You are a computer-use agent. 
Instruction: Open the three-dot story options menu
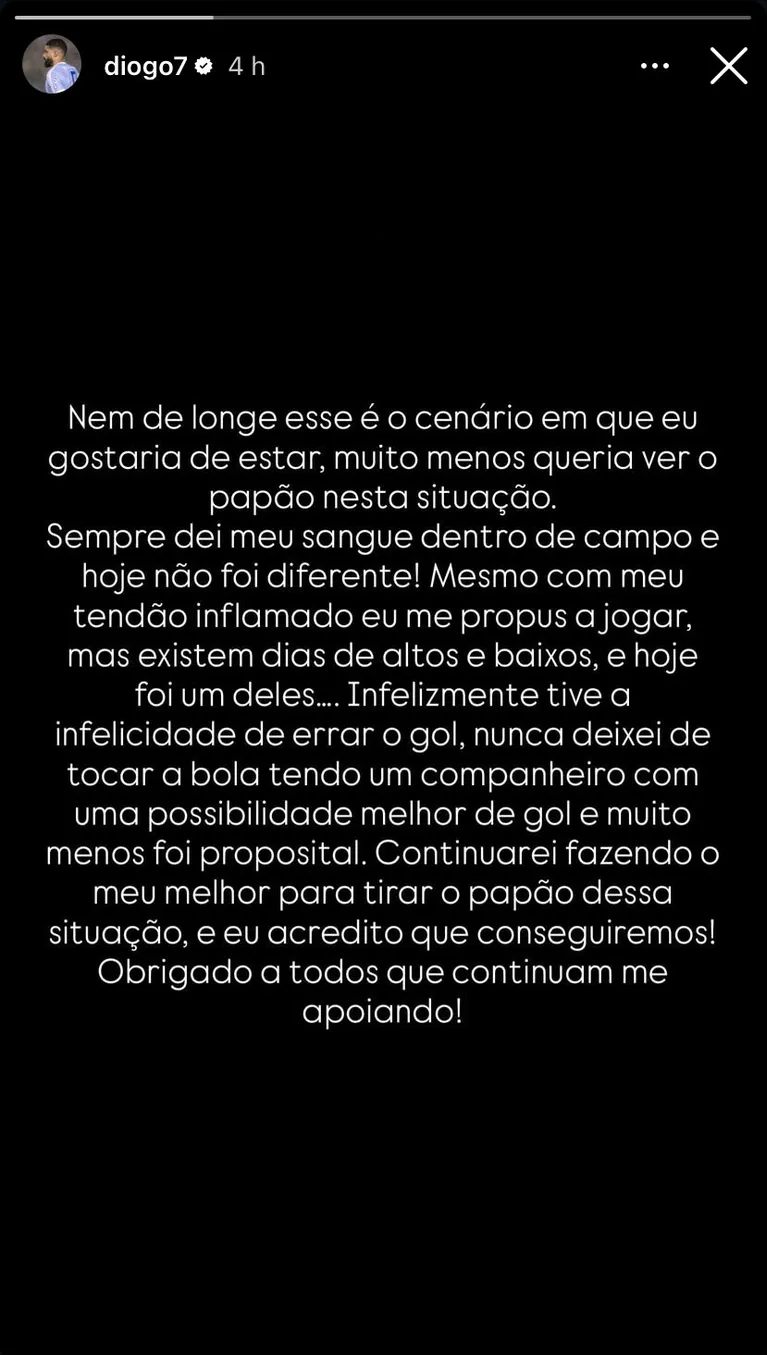click(655, 66)
